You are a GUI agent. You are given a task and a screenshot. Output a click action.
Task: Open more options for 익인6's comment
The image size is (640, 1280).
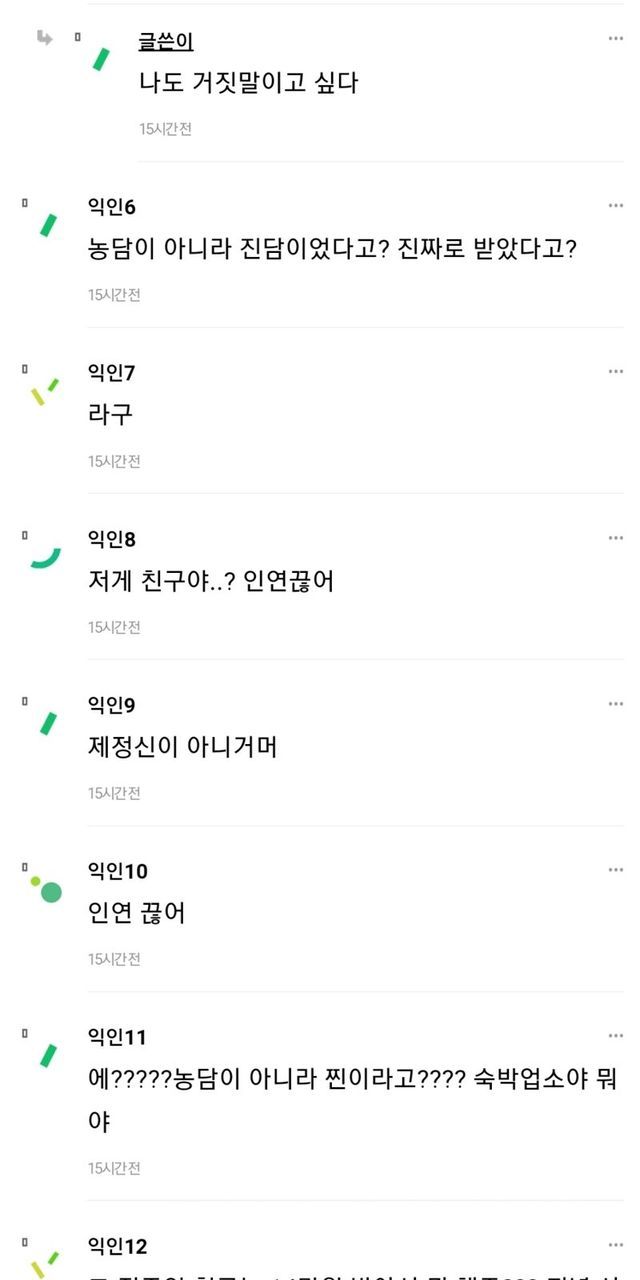click(615, 206)
